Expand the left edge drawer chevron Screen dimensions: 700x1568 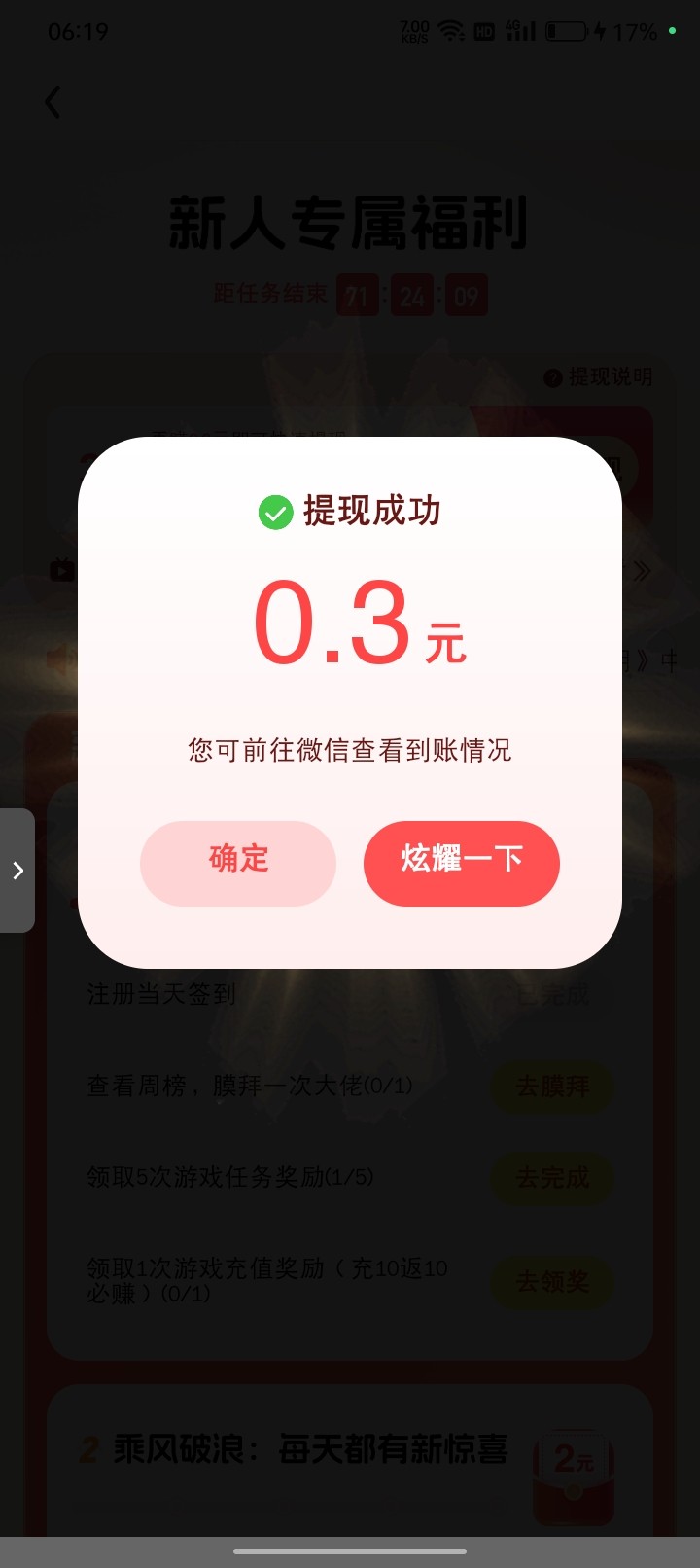tap(17, 872)
